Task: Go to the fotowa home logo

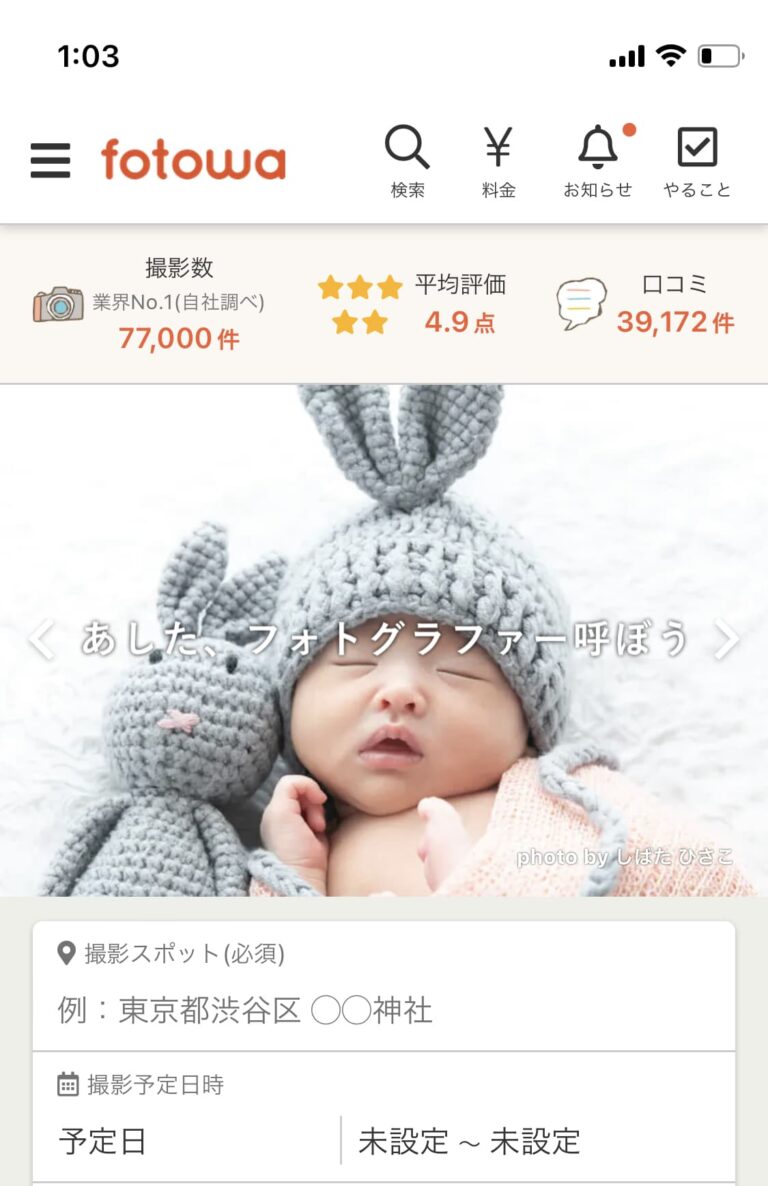Action: click(x=193, y=160)
